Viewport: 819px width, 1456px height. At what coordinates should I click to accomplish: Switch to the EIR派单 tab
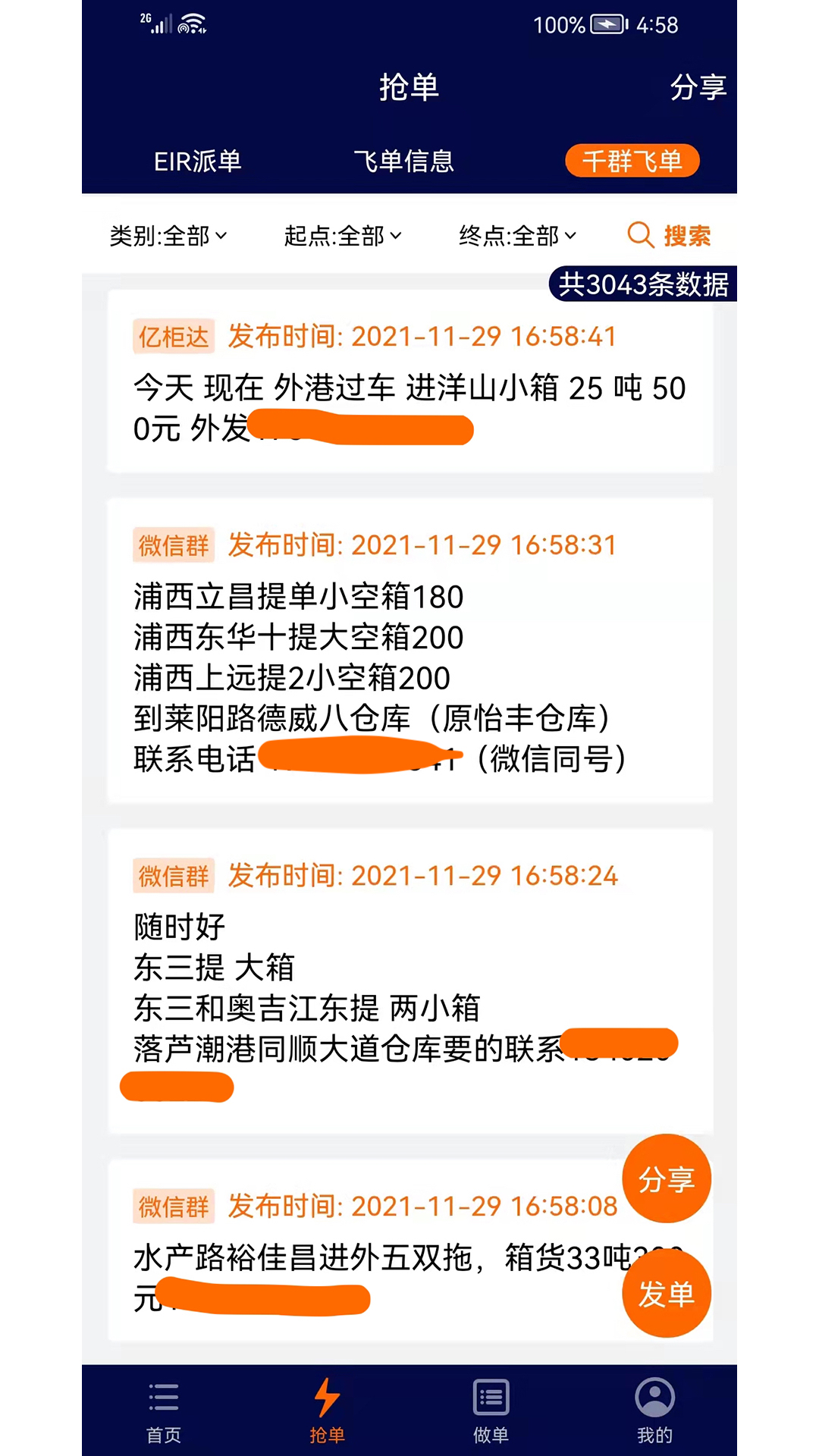pos(197,161)
